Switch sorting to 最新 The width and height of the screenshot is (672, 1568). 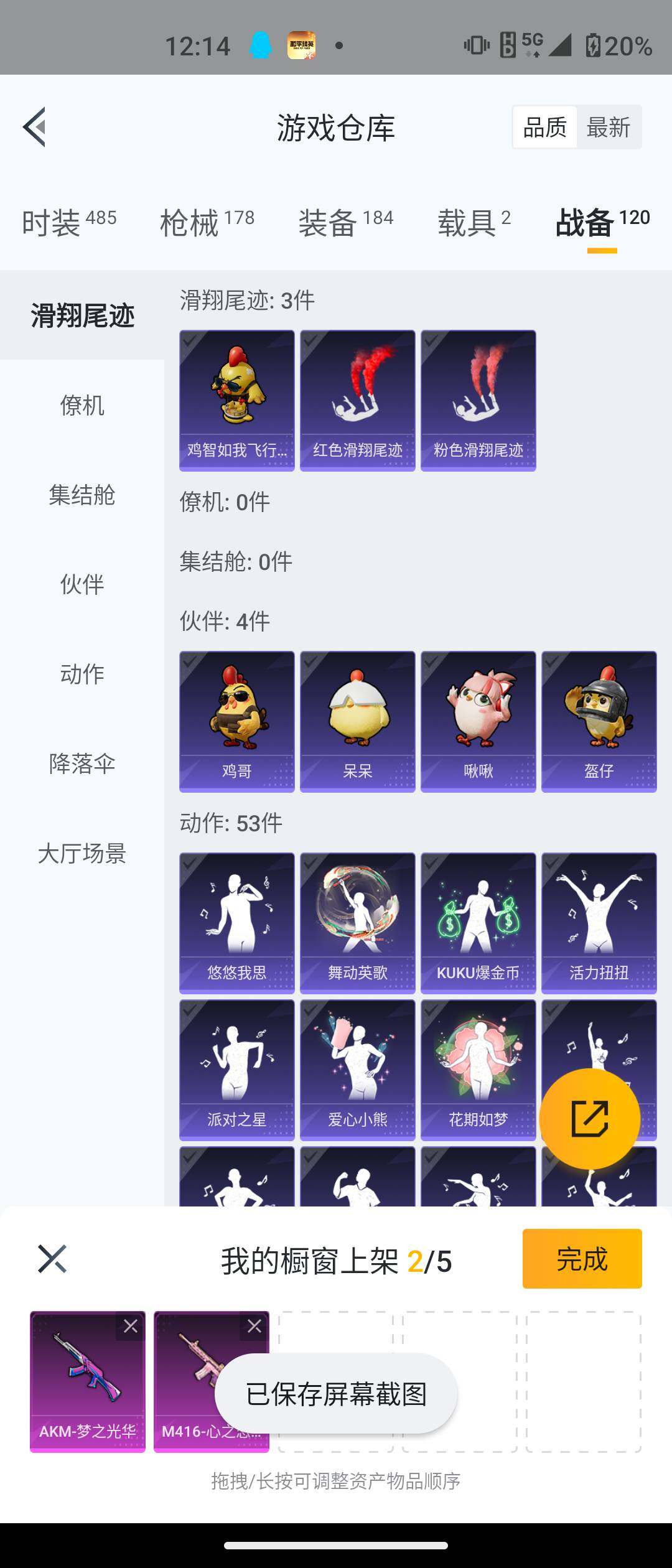click(608, 126)
